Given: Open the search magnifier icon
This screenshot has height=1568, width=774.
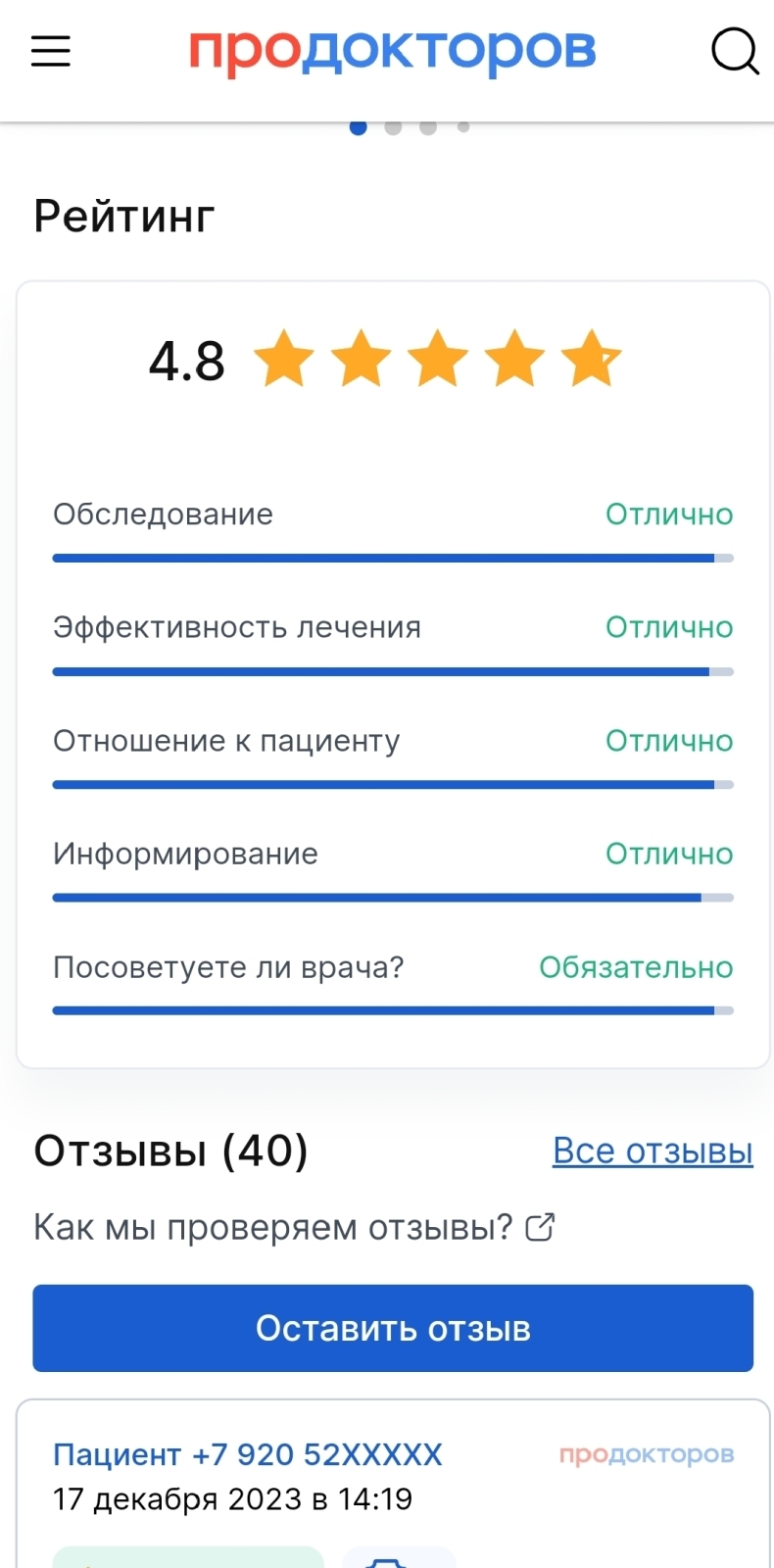Looking at the screenshot, I should click(734, 51).
